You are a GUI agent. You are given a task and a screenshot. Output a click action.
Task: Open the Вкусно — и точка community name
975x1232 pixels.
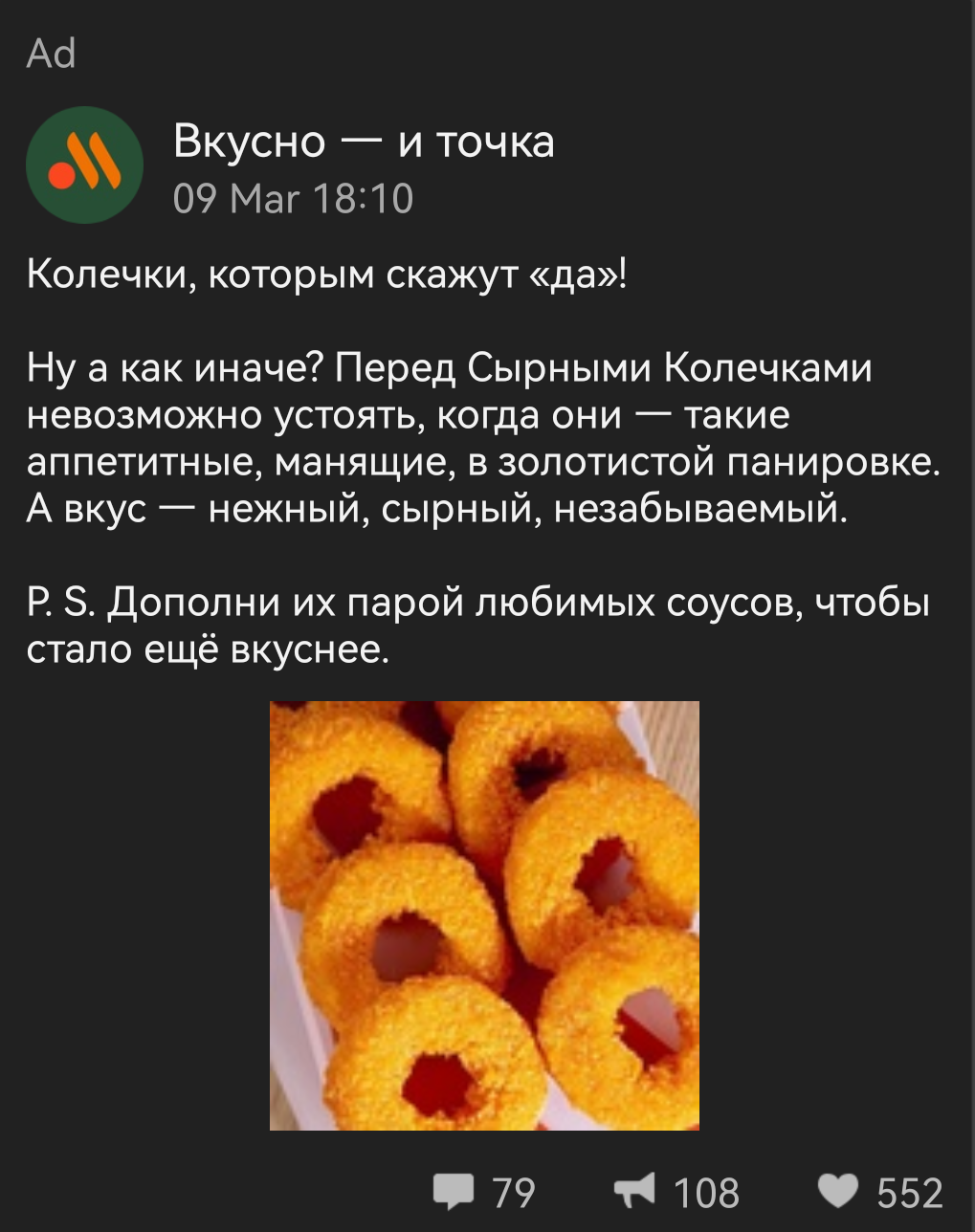364,142
